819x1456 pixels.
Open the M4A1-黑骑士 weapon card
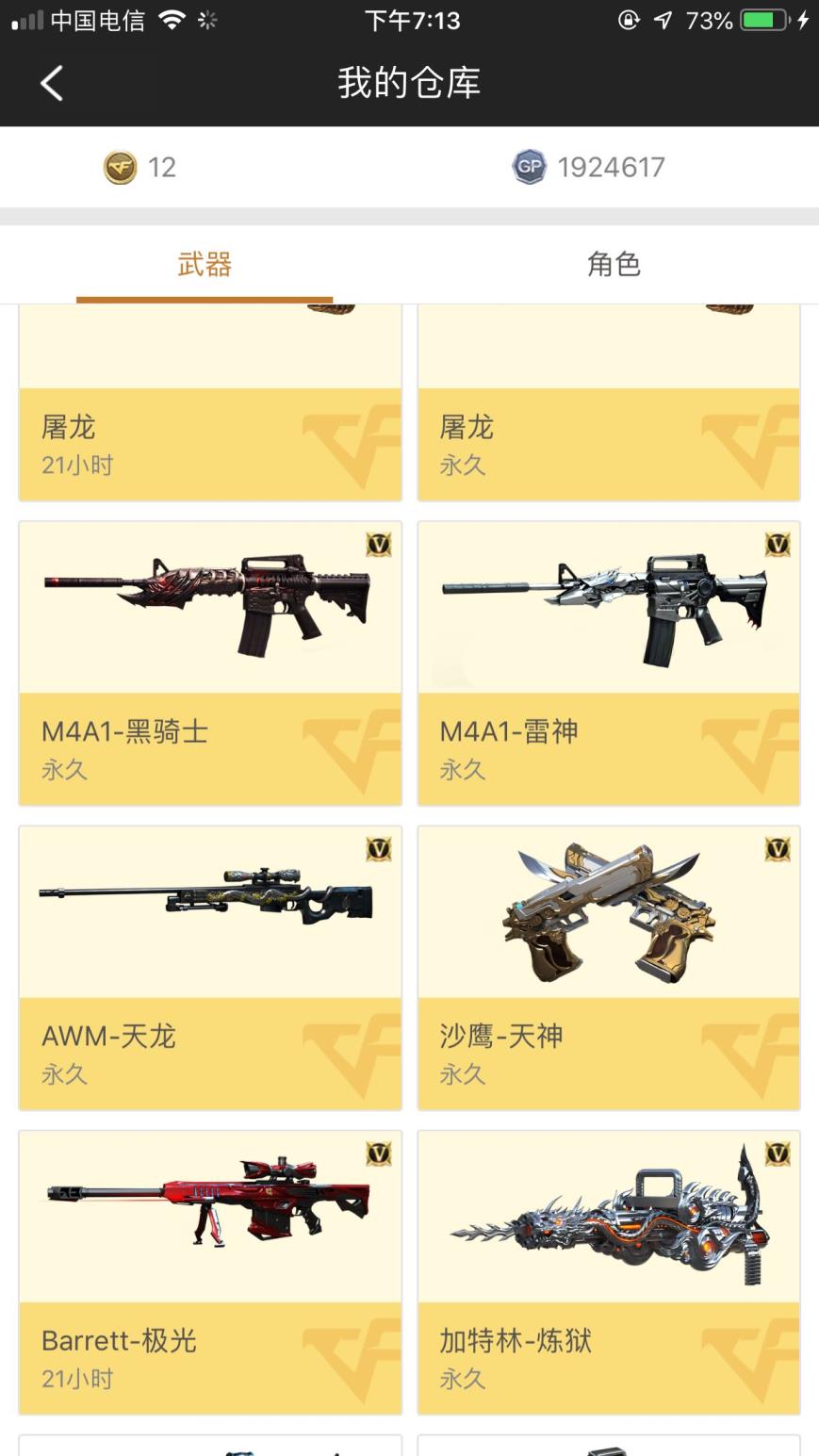coord(210,663)
